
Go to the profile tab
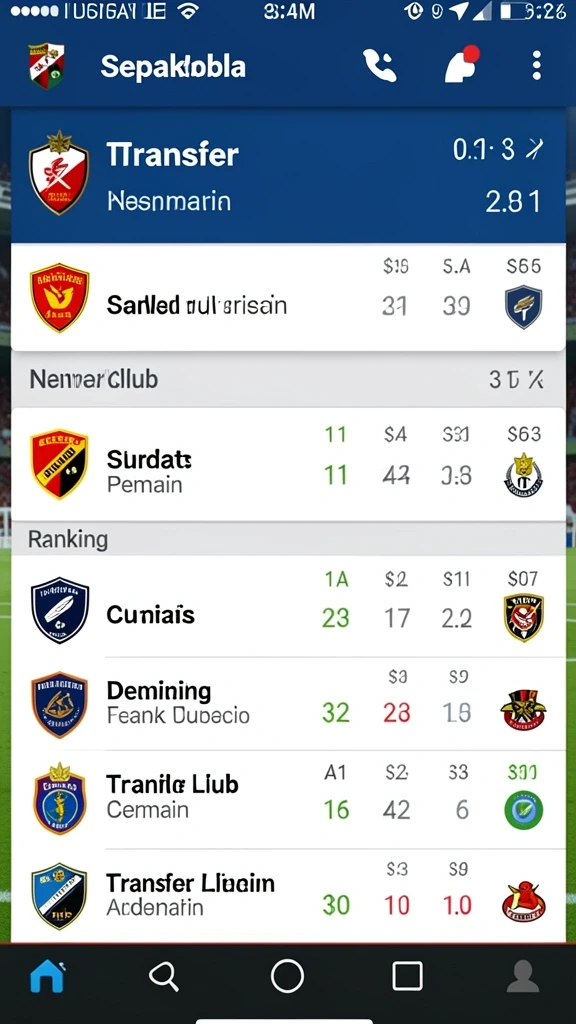[x=523, y=977]
